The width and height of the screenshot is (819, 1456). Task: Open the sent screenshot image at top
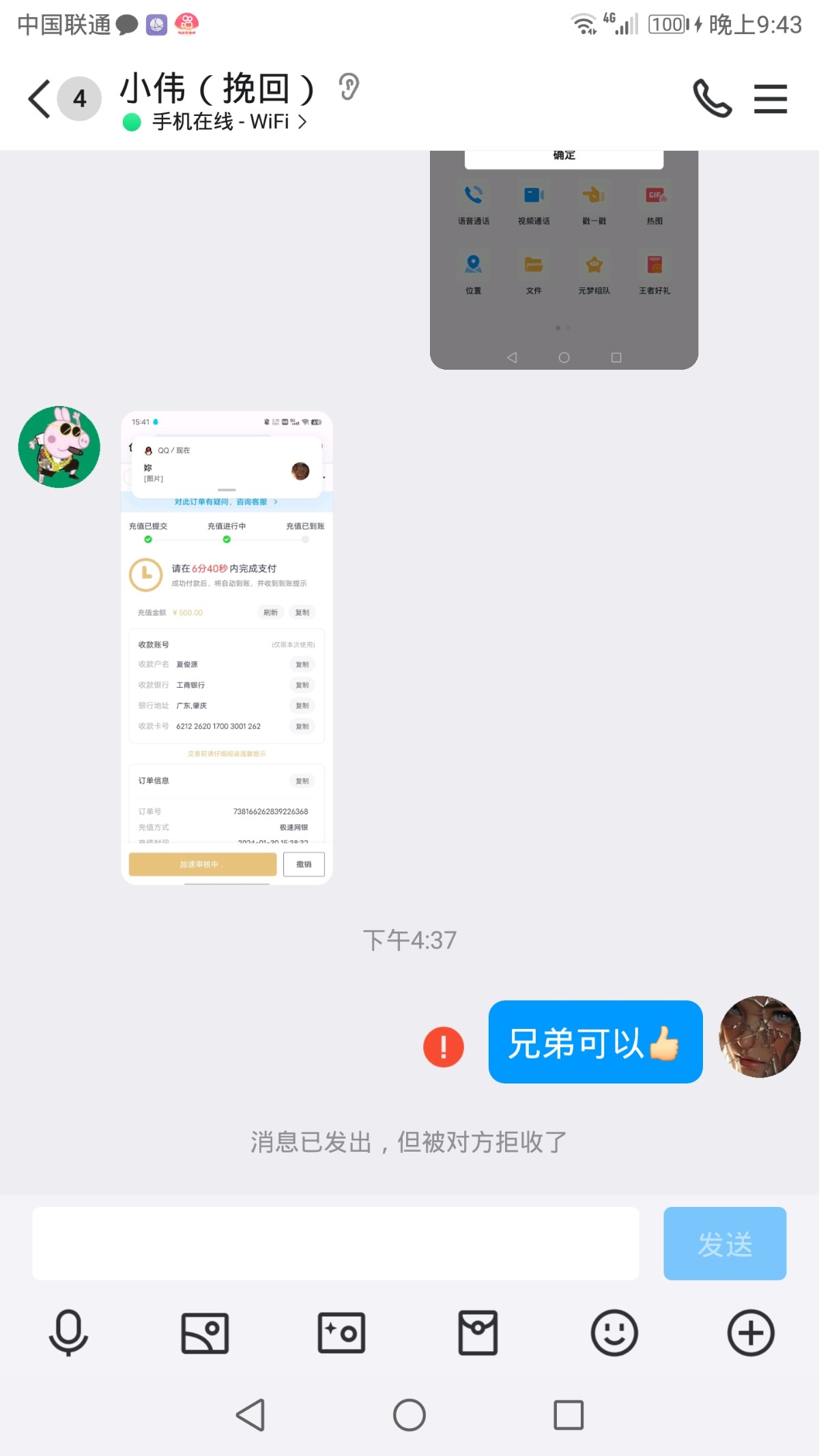click(564, 259)
